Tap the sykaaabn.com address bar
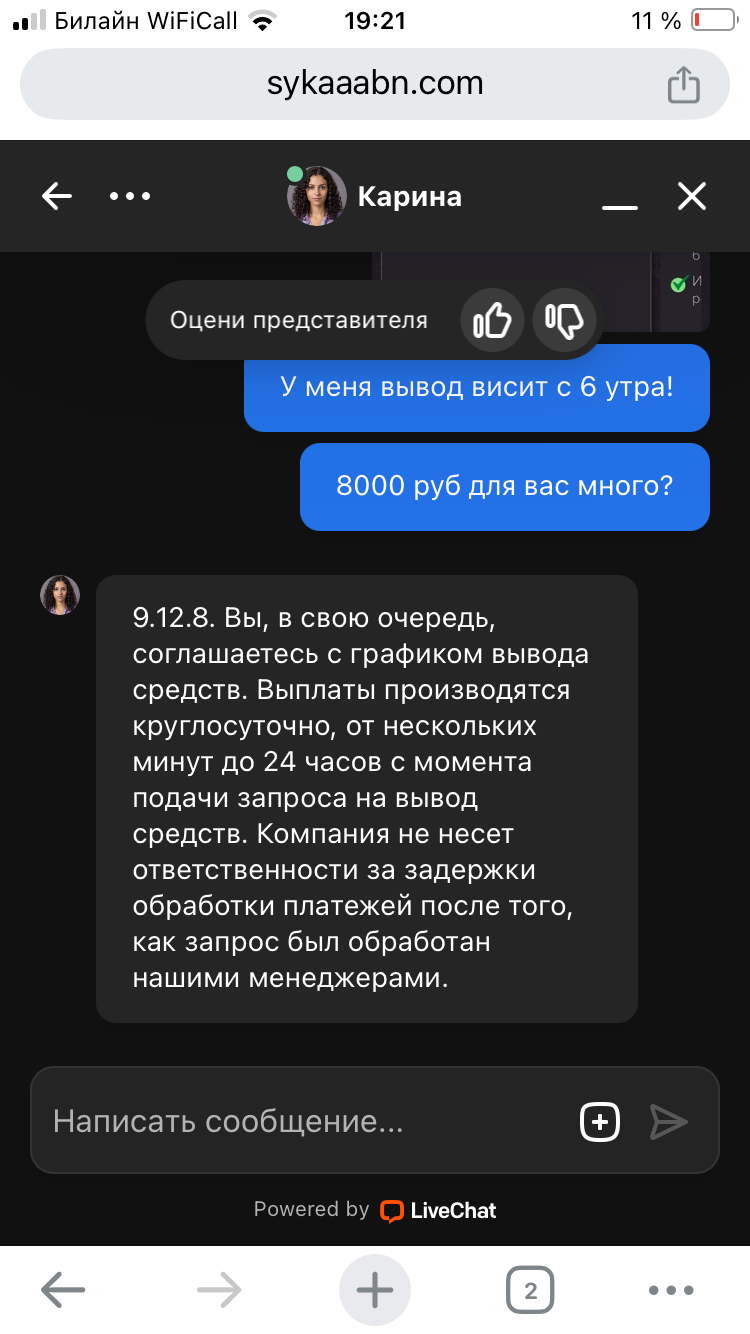This screenshot has height=1334, width=750. pyautogui.click(x=375, y=83)
